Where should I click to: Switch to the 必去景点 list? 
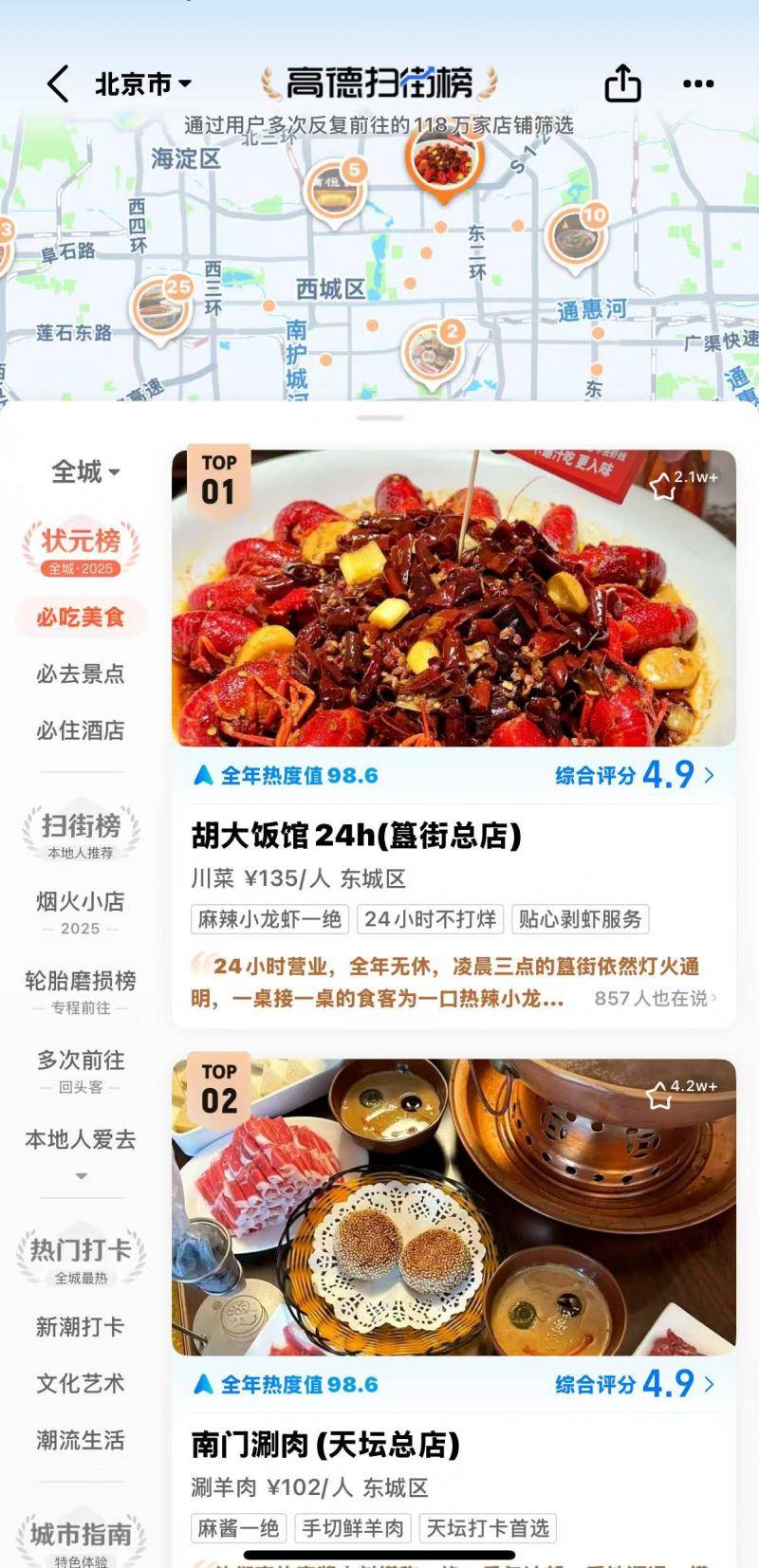[x=81, y=674]
